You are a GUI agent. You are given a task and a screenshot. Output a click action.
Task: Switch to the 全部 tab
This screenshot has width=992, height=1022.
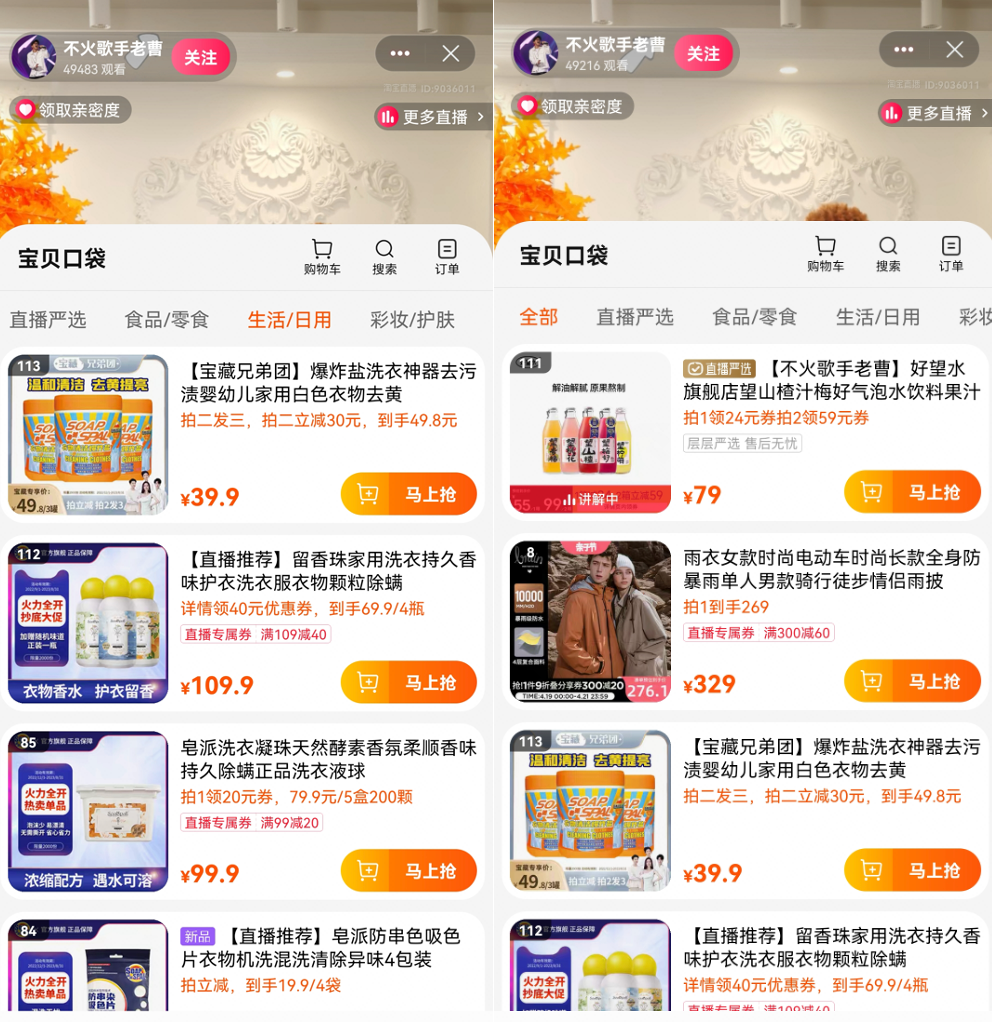[x=538, y=317]
